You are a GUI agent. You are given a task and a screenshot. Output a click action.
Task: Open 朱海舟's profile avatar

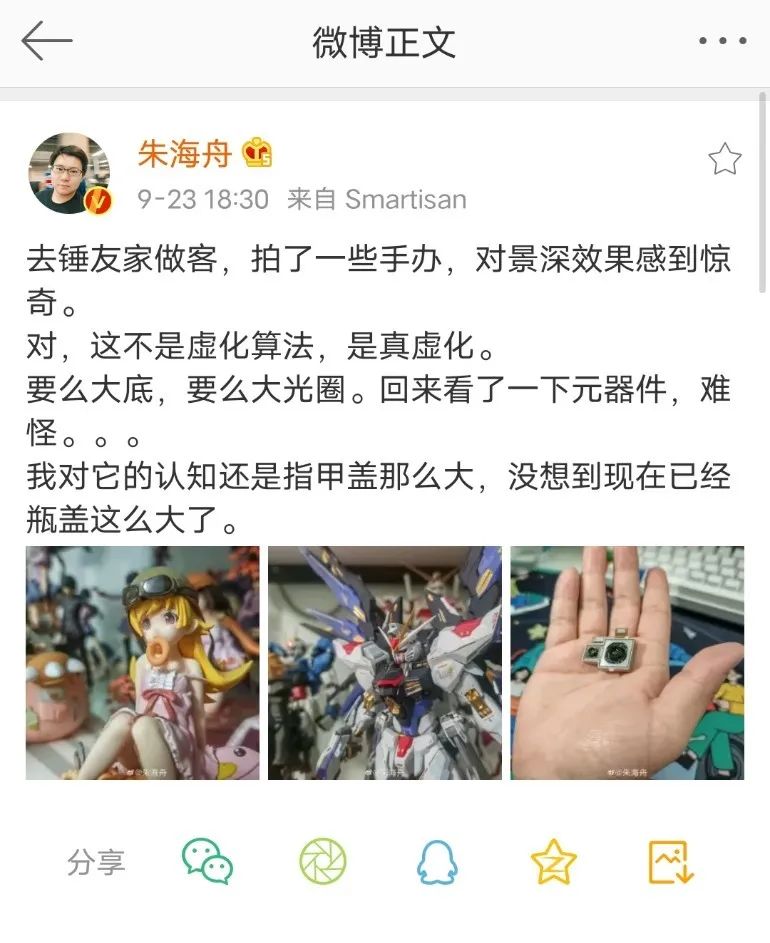pos(69,174)
